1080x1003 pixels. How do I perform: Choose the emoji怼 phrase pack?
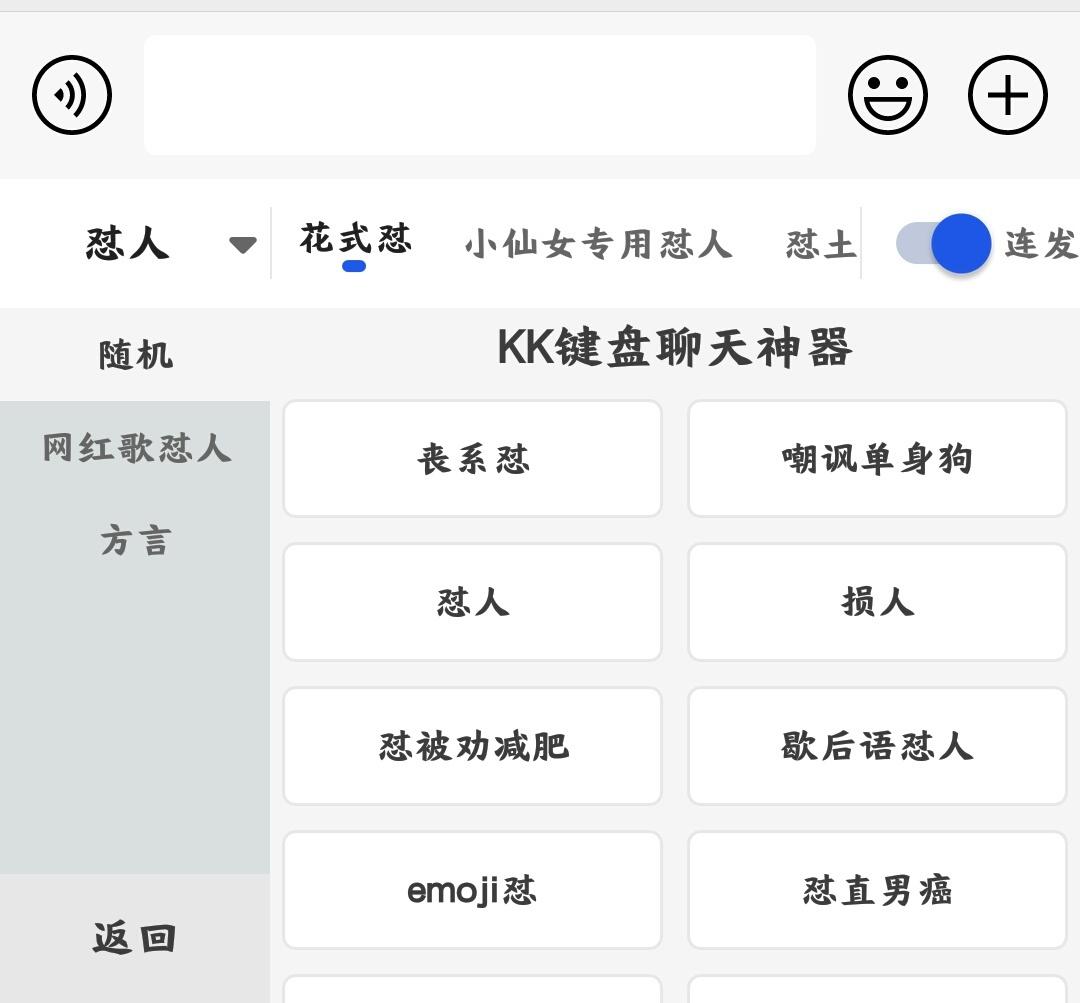(472, 890)
